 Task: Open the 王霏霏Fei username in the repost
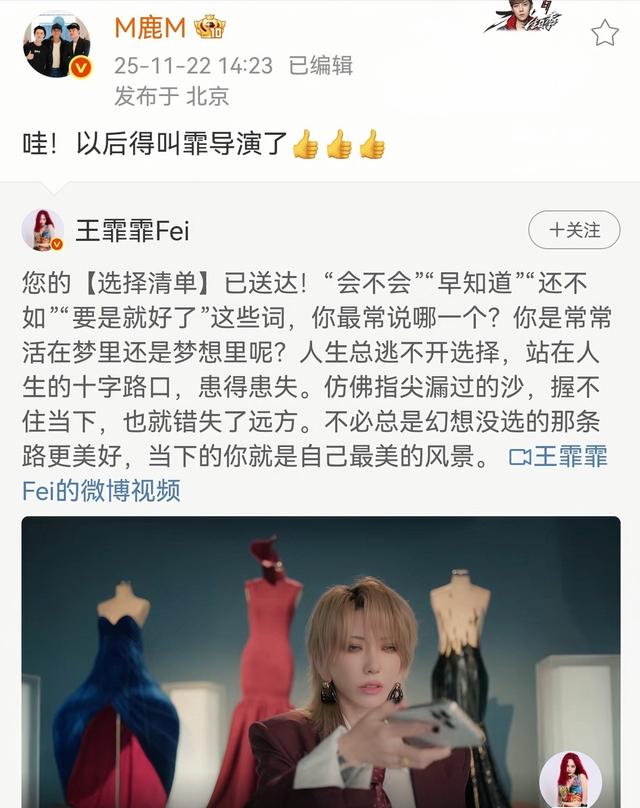pyautogui.click(x=132, y=231)
